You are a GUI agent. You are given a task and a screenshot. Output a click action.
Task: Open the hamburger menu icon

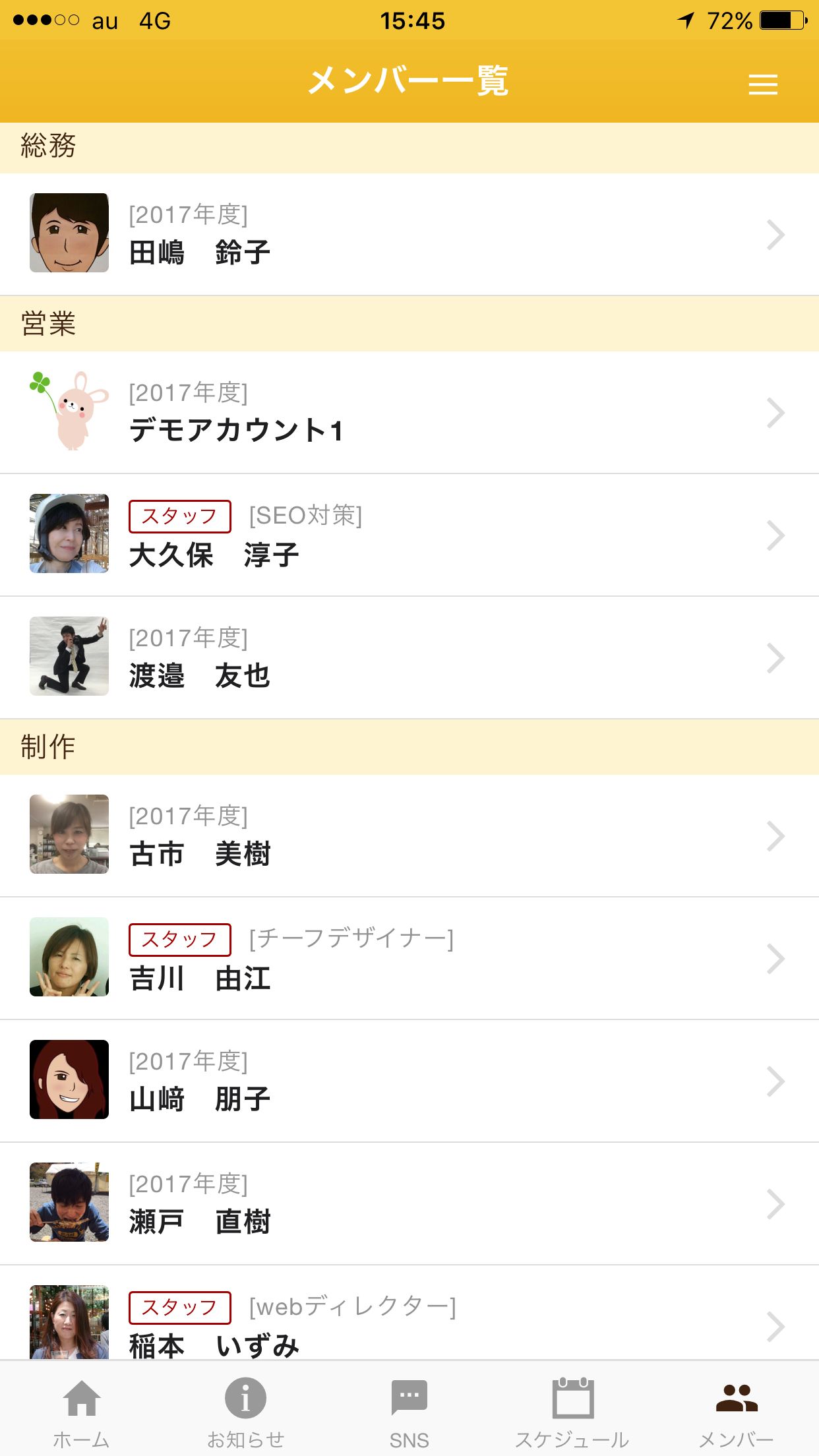click(763, 84)
